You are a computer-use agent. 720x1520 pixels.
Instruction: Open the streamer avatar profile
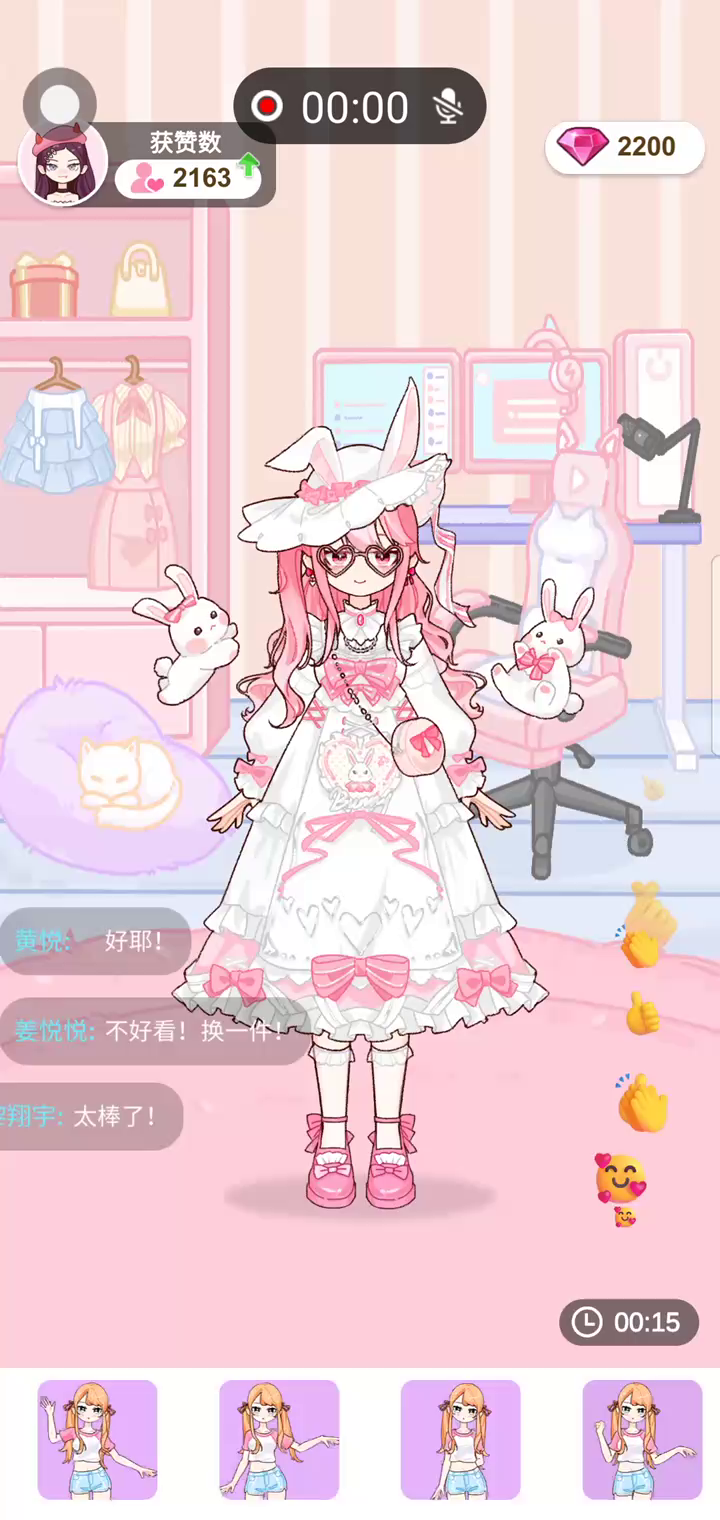point(63,165)
